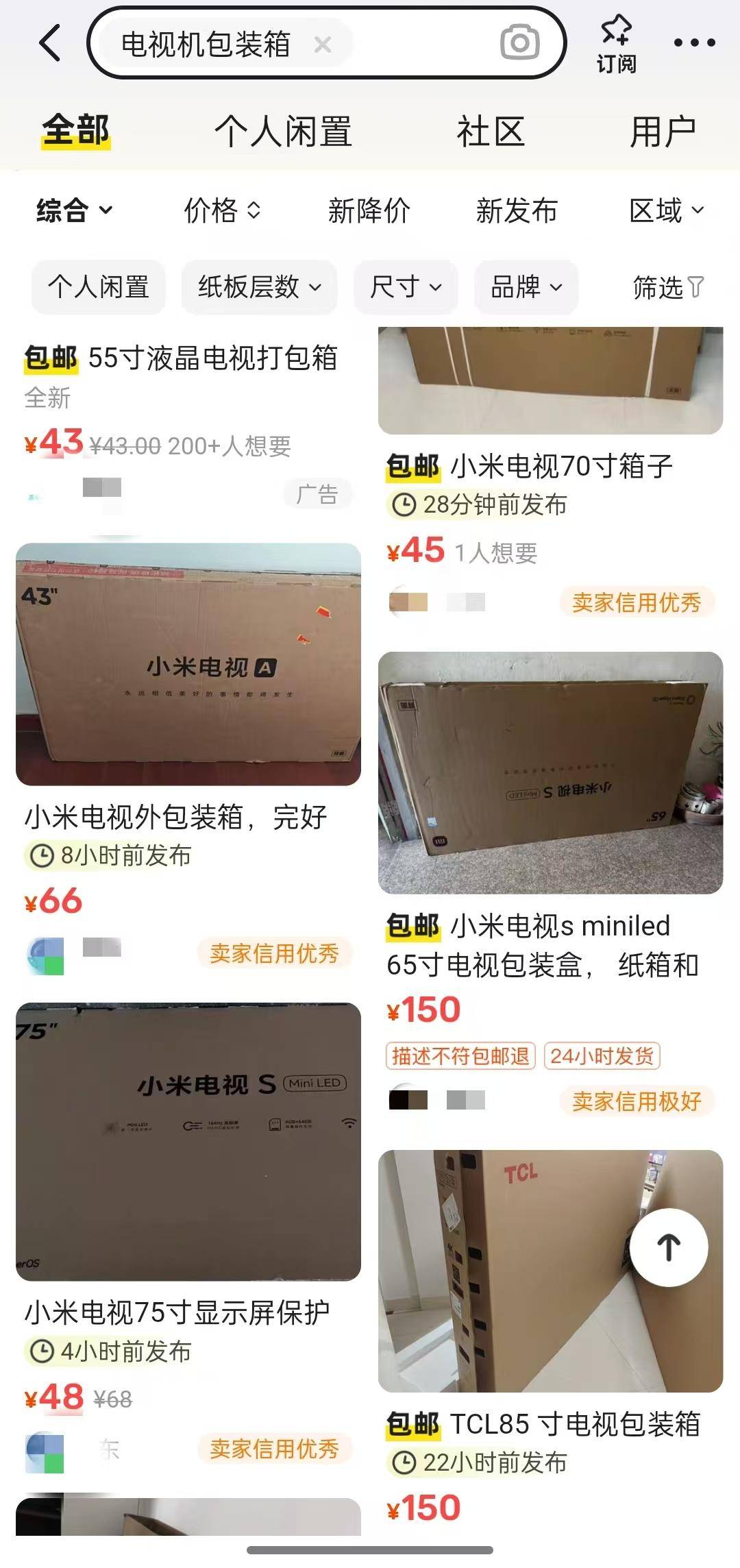This screenshot has height=1568, width=740.
Task: Show 新降价 listings
Action: [369, 210]
